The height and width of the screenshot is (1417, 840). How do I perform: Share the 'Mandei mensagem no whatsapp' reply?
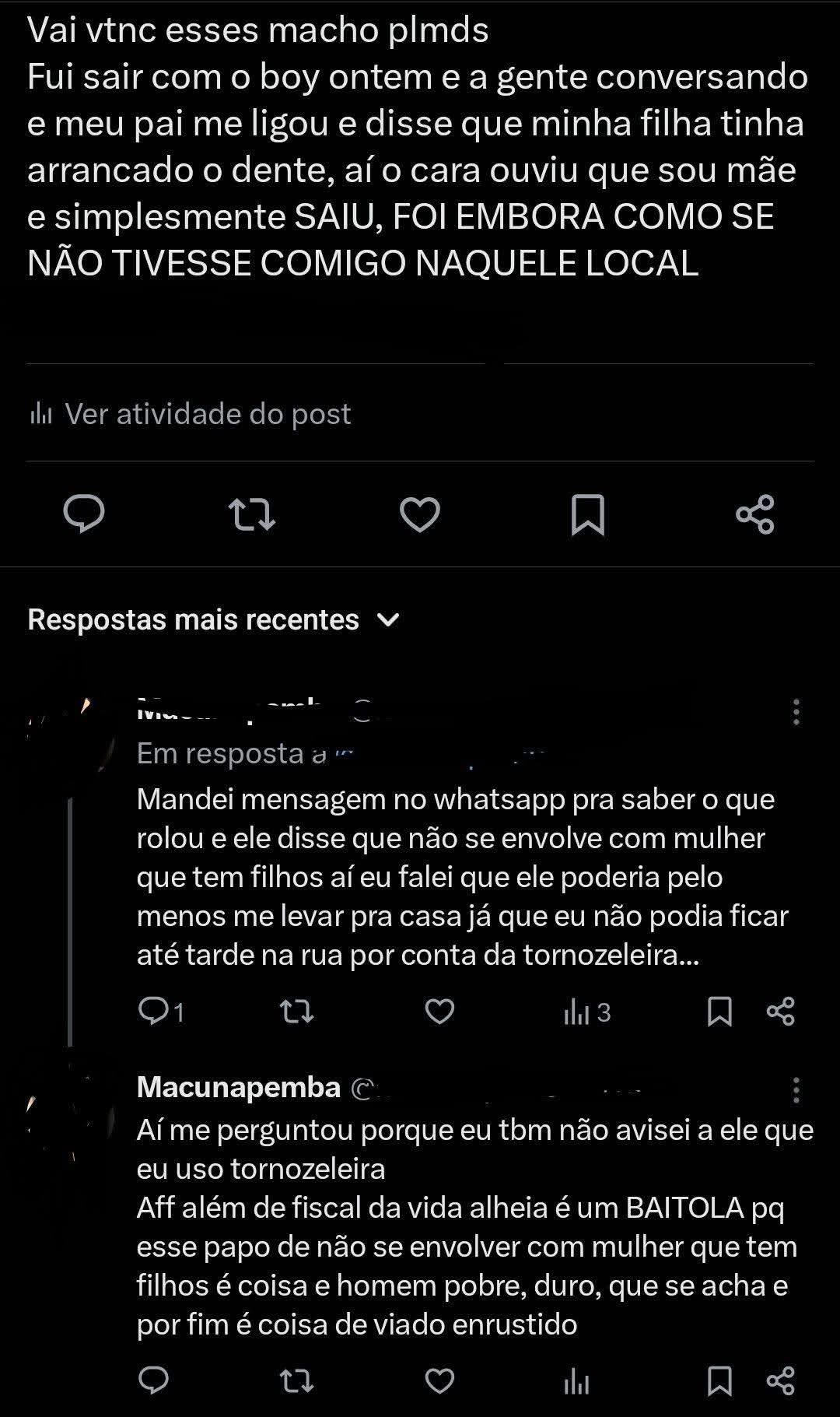(x=781, y=1011)
